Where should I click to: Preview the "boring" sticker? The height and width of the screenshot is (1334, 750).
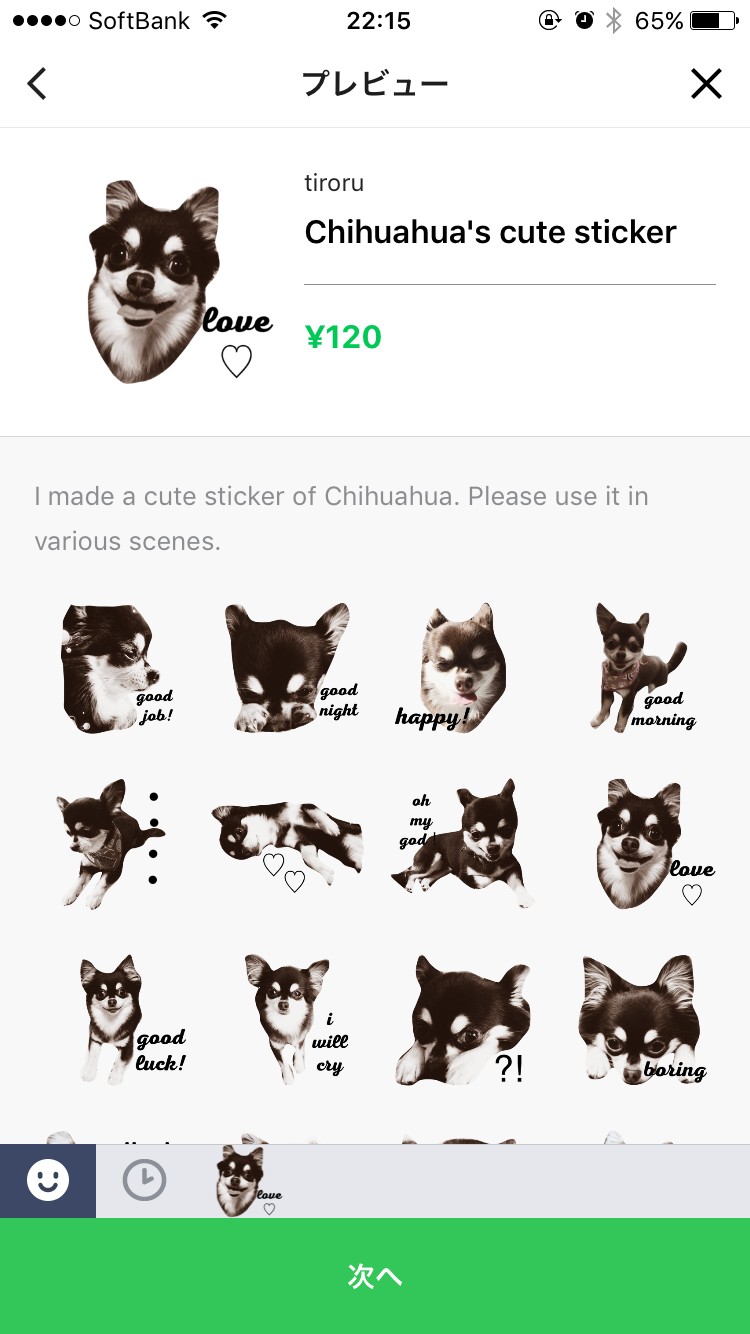coord(640,1020)
